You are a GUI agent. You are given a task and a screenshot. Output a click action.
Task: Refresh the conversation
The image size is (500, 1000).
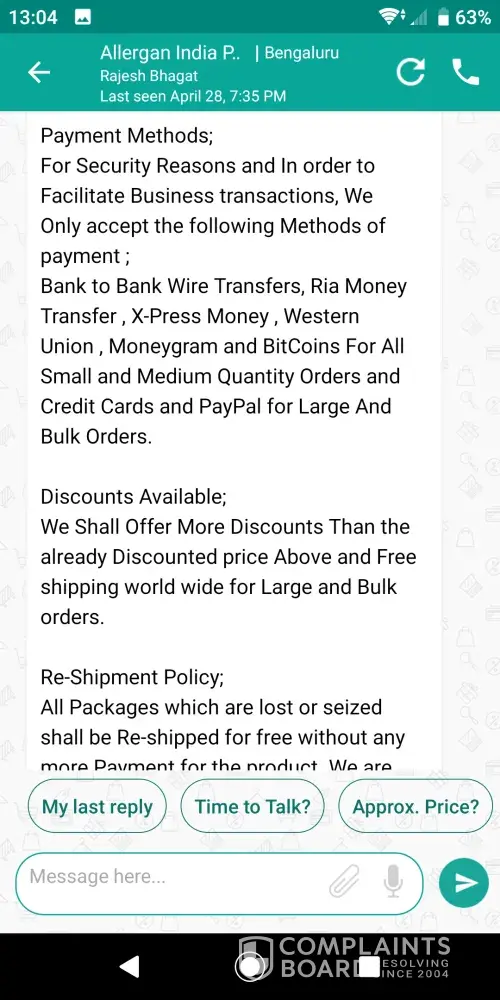(410, 72)
